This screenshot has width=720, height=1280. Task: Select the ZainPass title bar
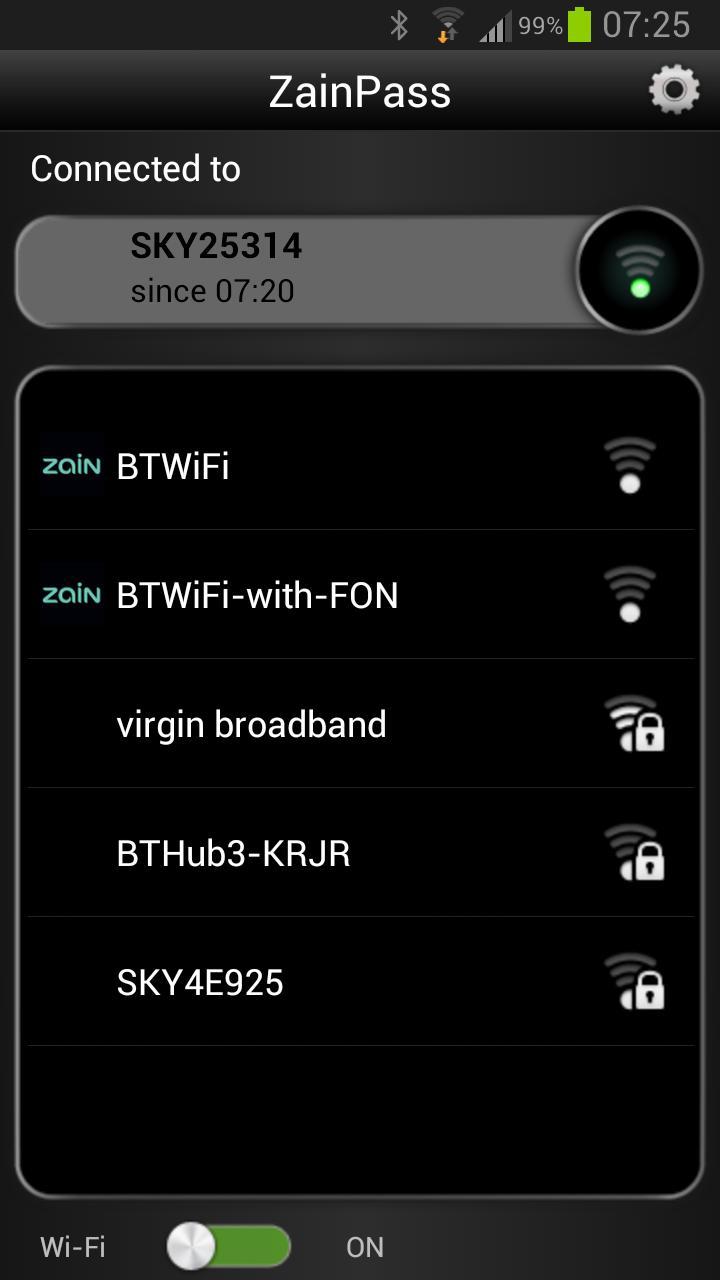click(x=359, y=89)
